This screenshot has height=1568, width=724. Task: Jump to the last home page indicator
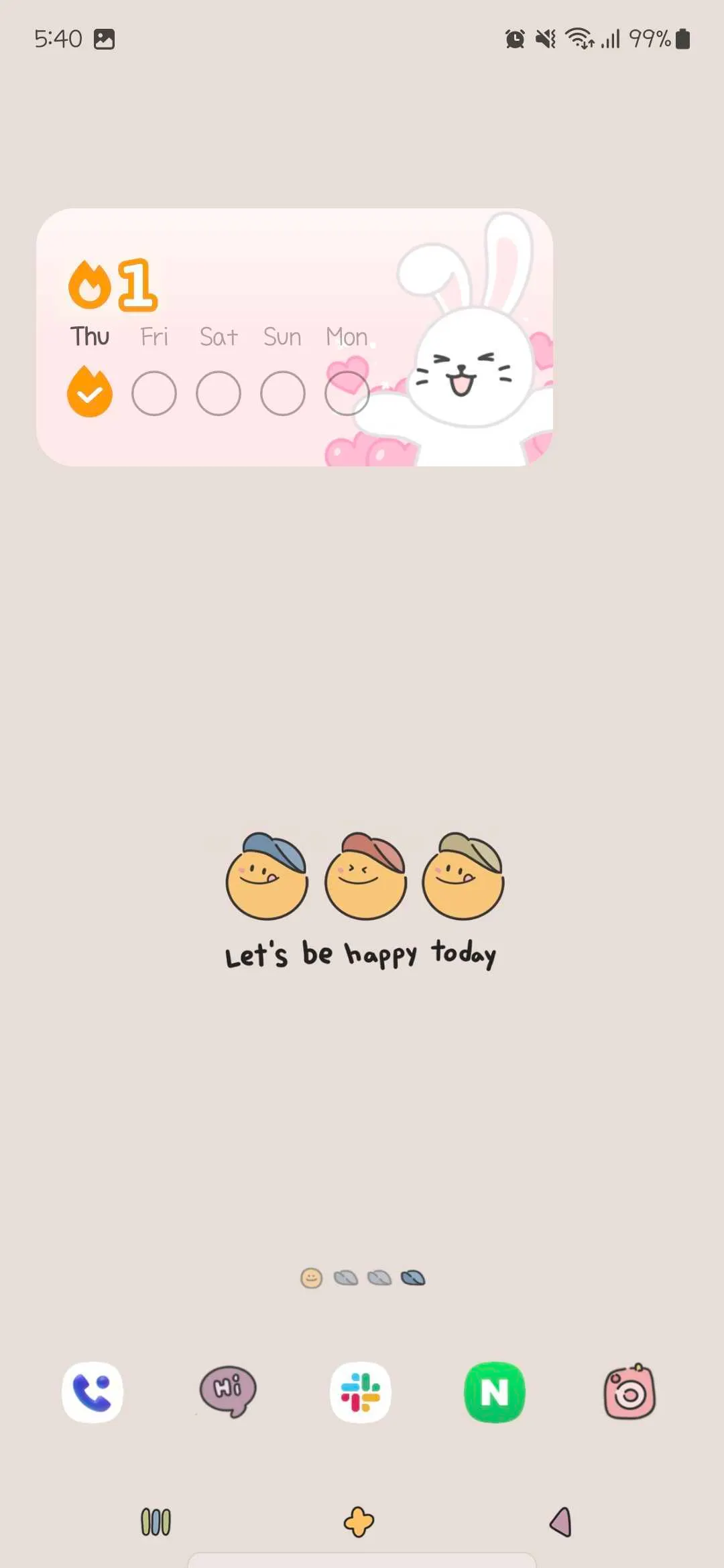point(413,1278)
